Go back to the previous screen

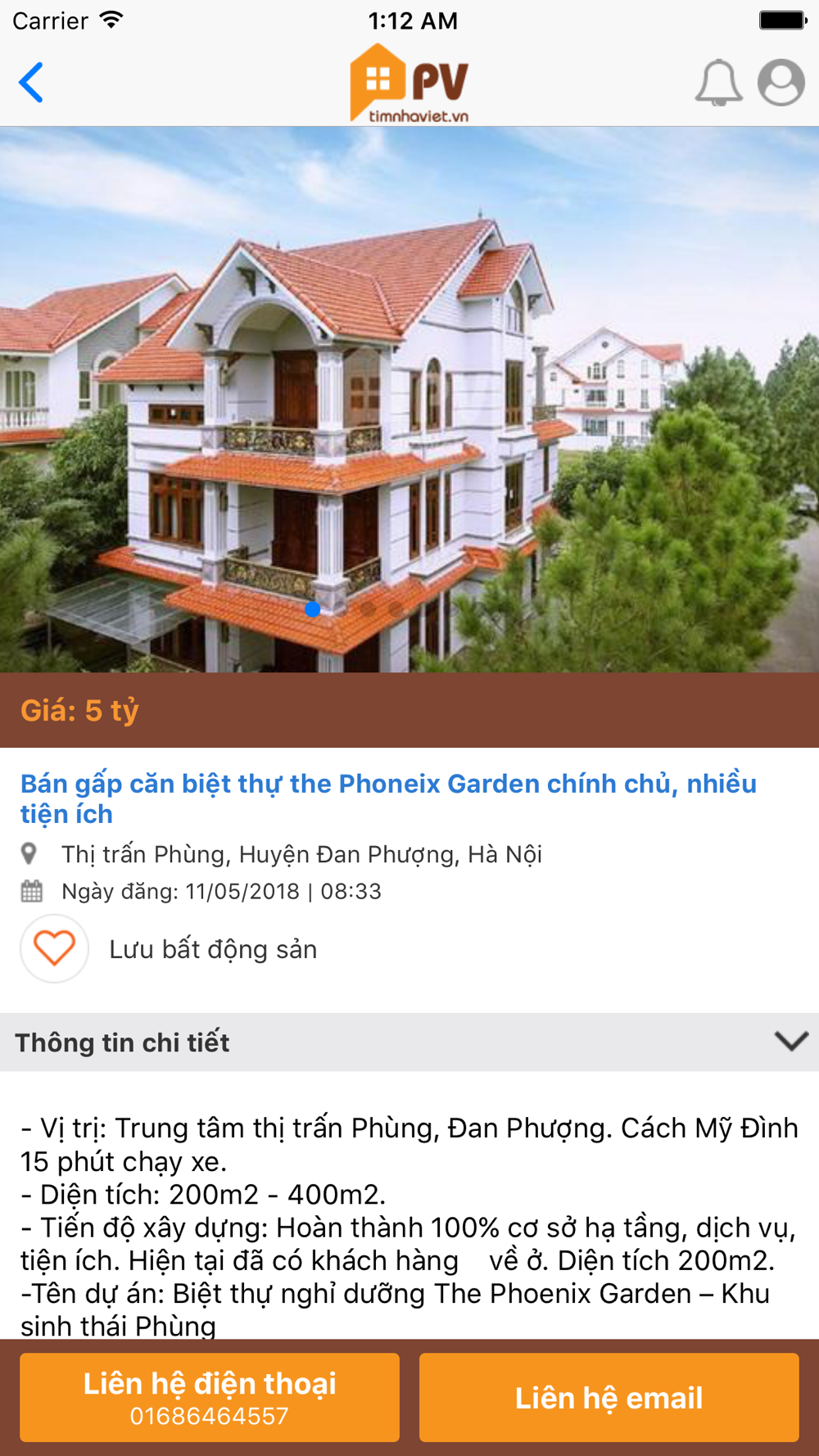31,83
